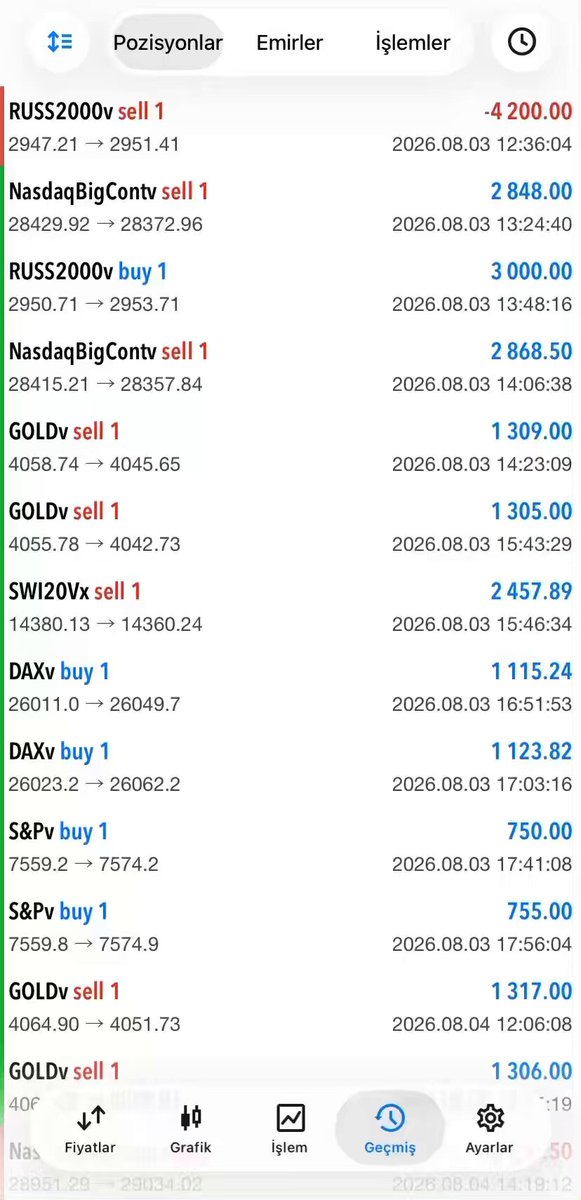Open the GOLDv sell trade with 1 317.00
Screen dimensions: 581x1200
(x=290, y=1007)
